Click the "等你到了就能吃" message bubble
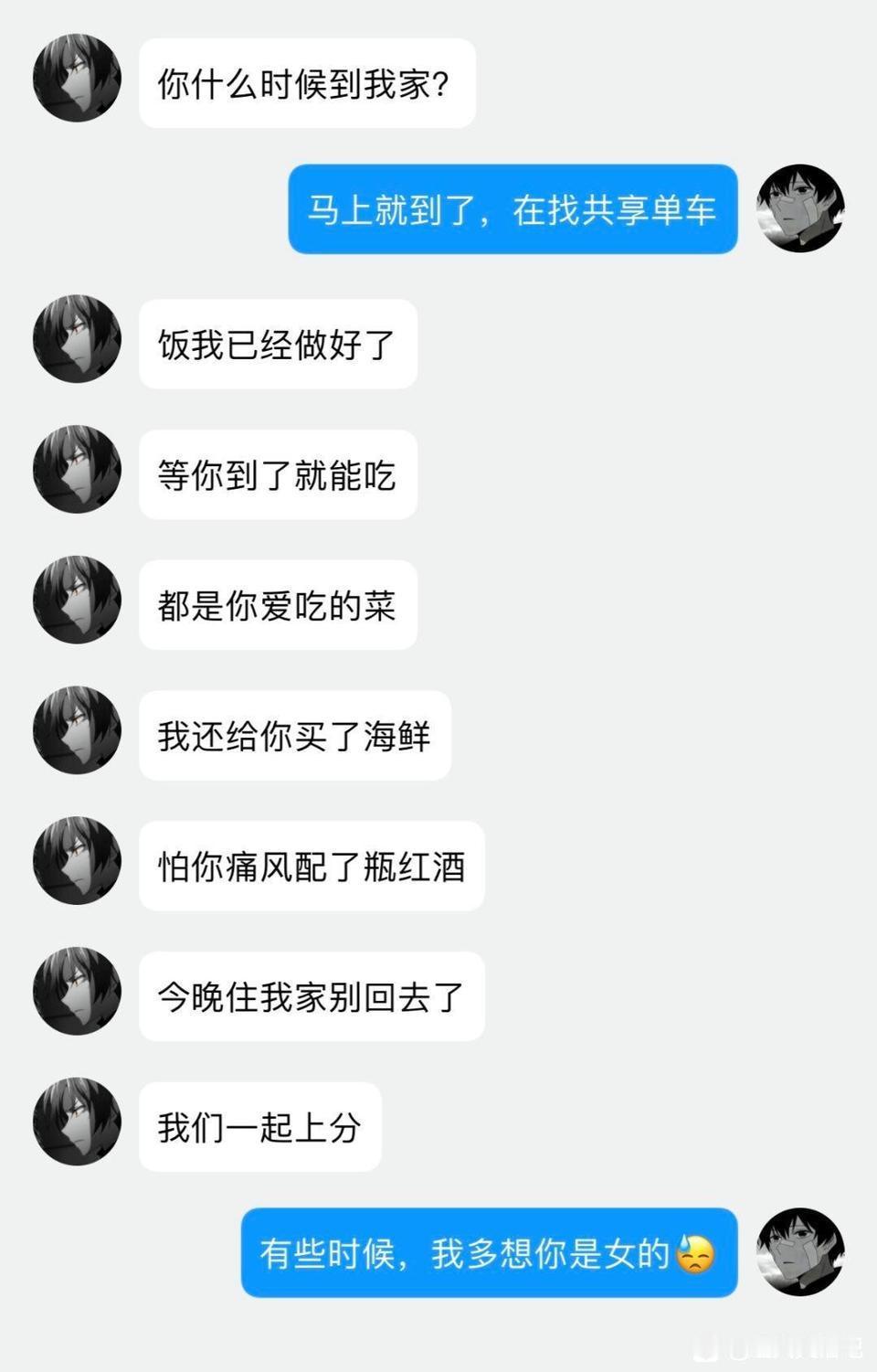Screen dimensions: 877x1372 [x=279, y=475]
